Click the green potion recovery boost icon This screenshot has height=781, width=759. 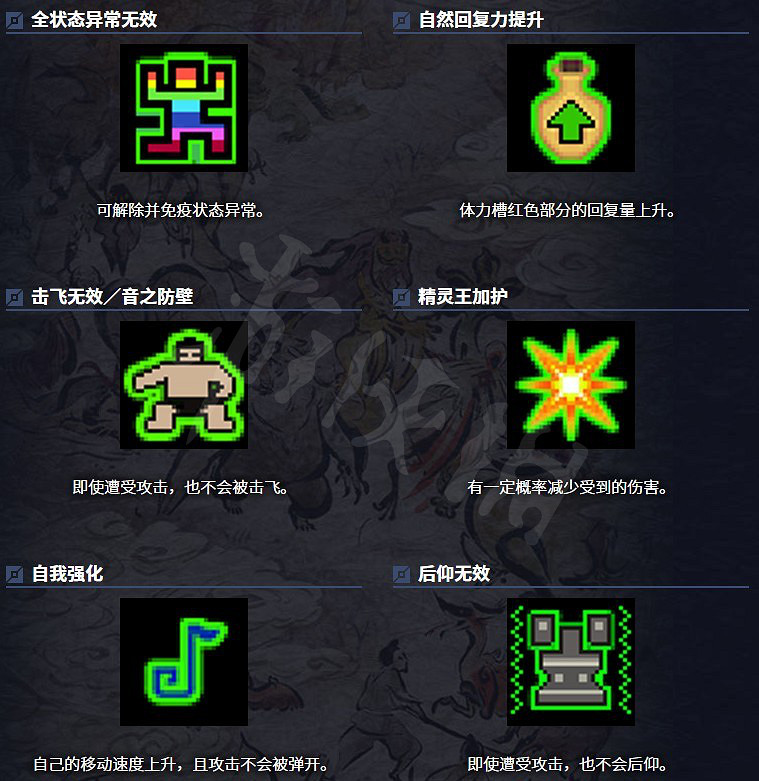(x=570, y=107)
